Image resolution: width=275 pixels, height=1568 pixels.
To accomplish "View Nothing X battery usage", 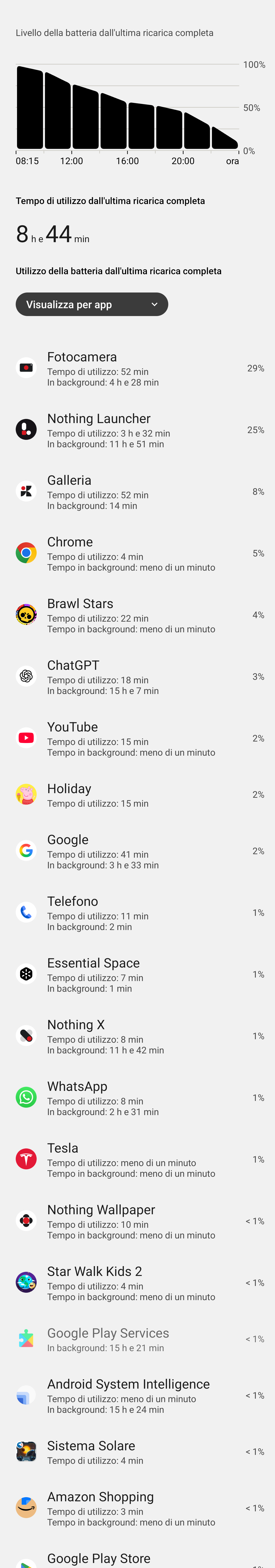I will [x=137, y=1036].
